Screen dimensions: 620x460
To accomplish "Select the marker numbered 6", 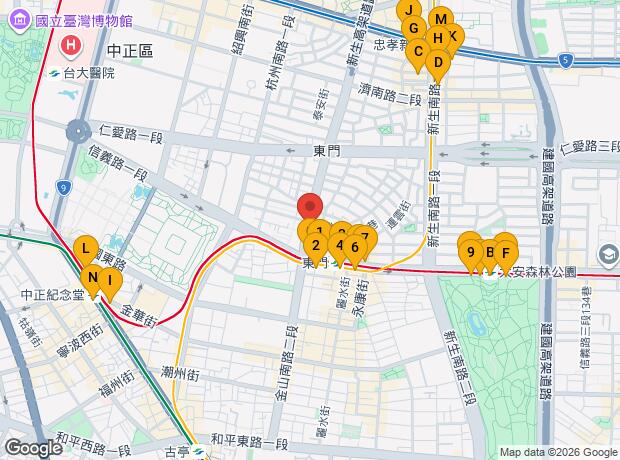I will (x=355, y=248).
